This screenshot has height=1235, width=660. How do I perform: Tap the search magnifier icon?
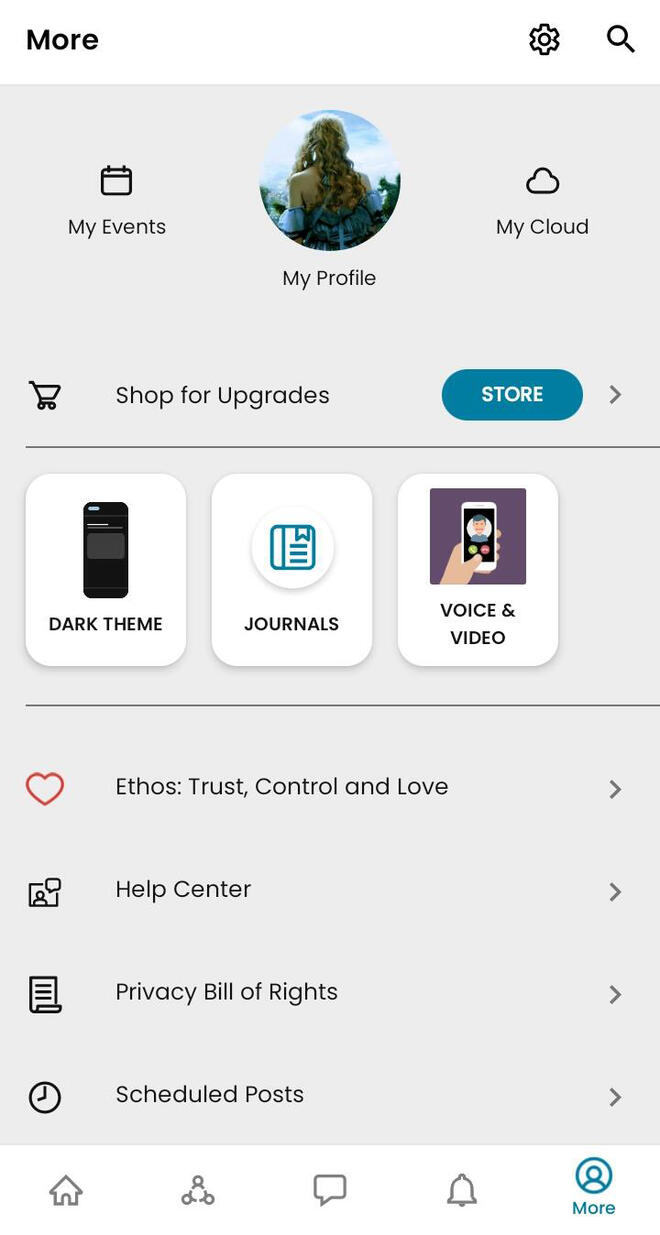tap(620, 40)
